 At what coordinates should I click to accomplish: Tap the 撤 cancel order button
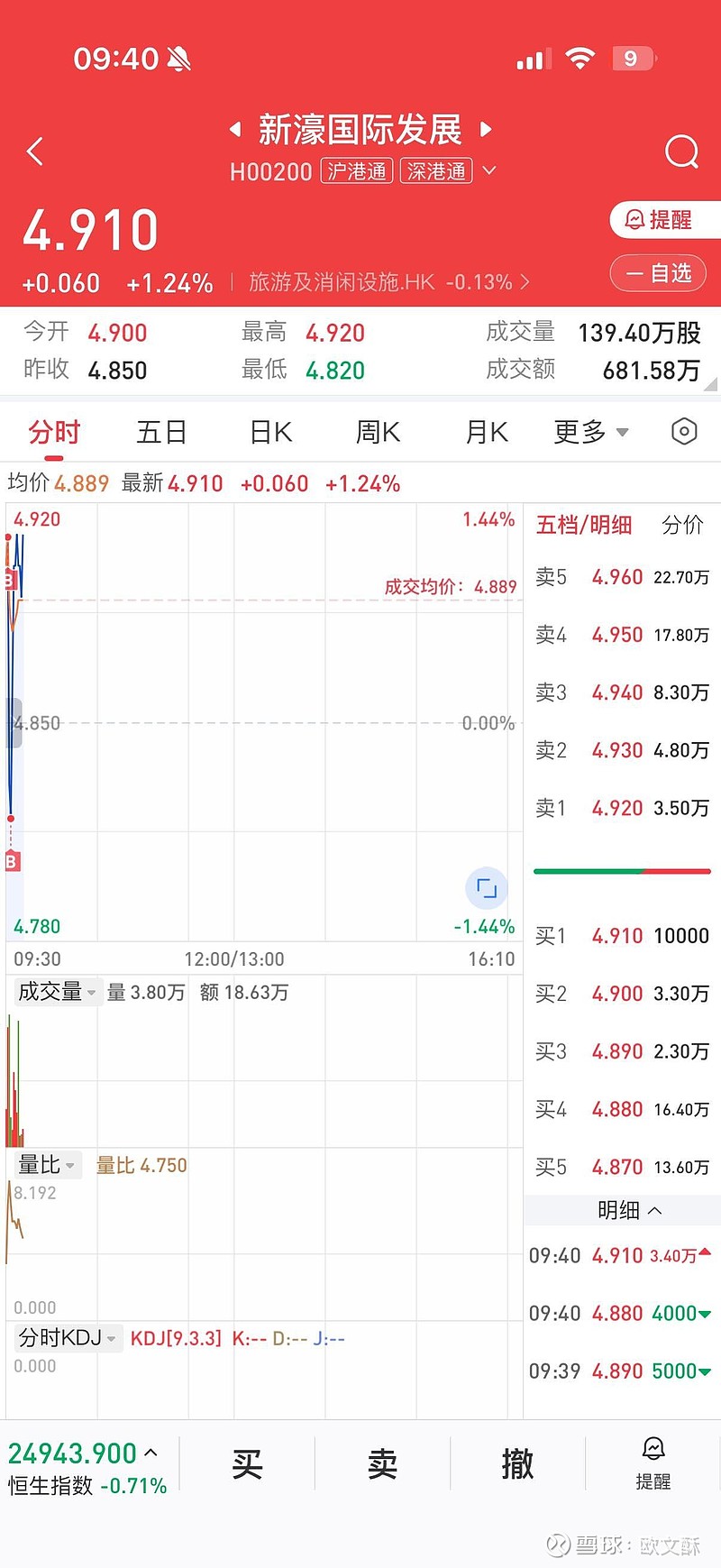pyautogui.click(x=517, y=1463)
